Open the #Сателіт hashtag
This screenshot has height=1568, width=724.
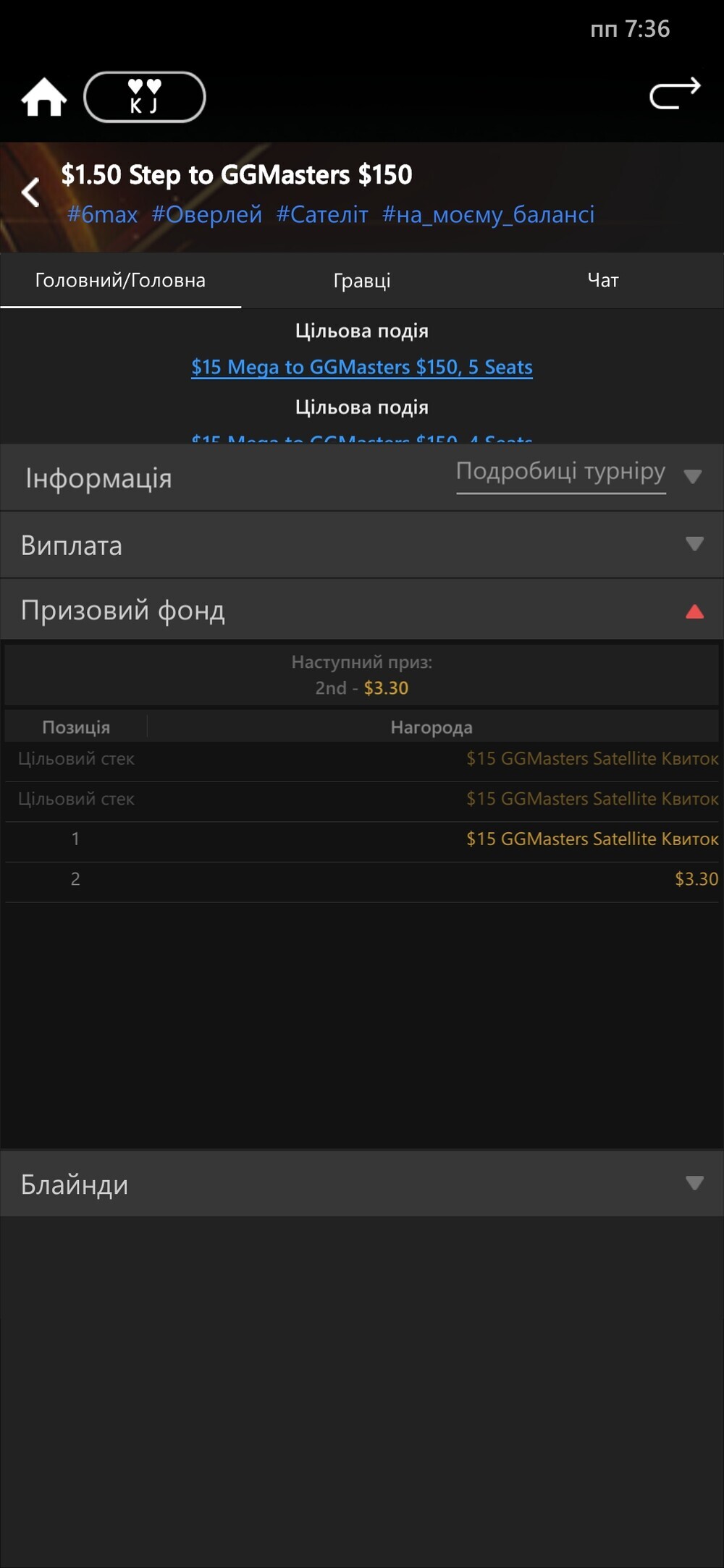pos(322,214)
